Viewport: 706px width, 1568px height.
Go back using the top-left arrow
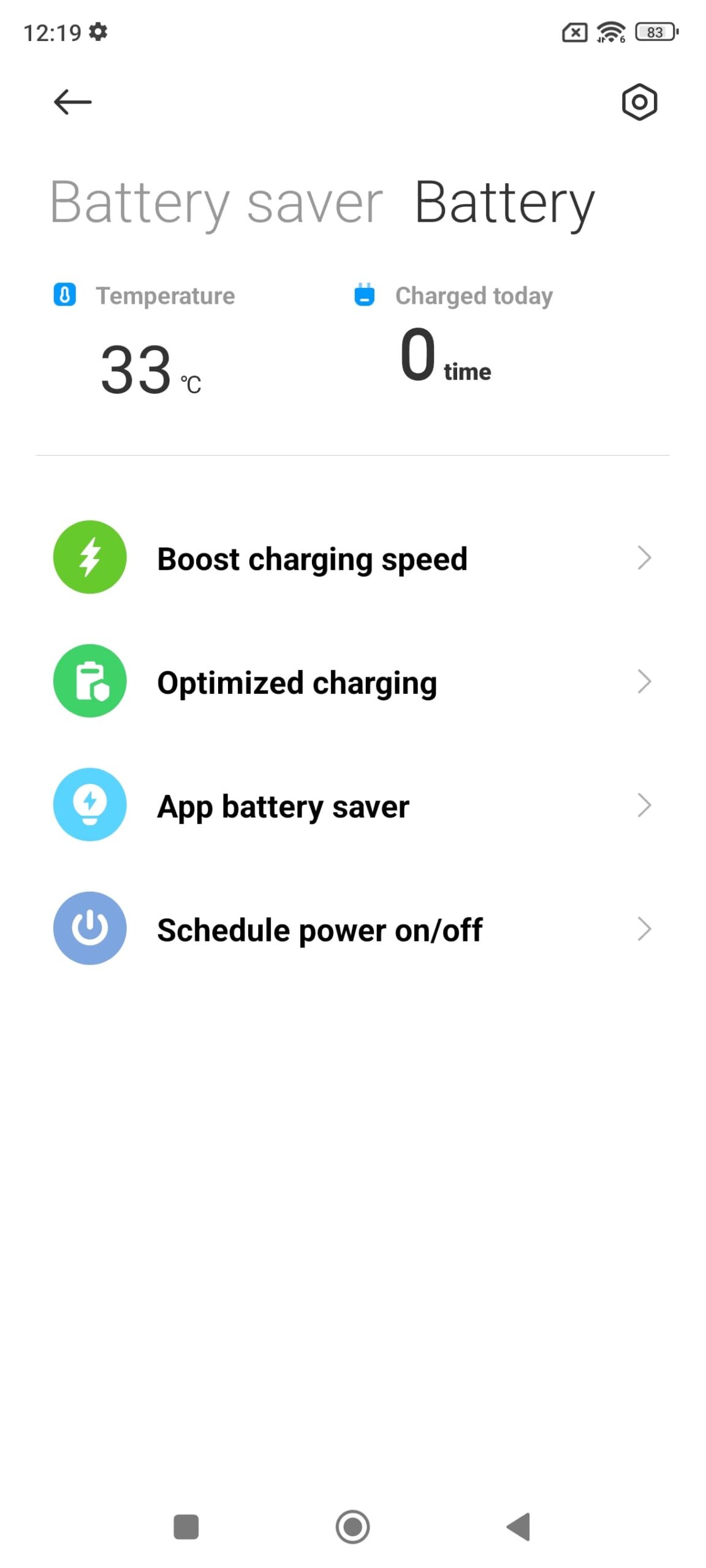click(x=72, y=102)
